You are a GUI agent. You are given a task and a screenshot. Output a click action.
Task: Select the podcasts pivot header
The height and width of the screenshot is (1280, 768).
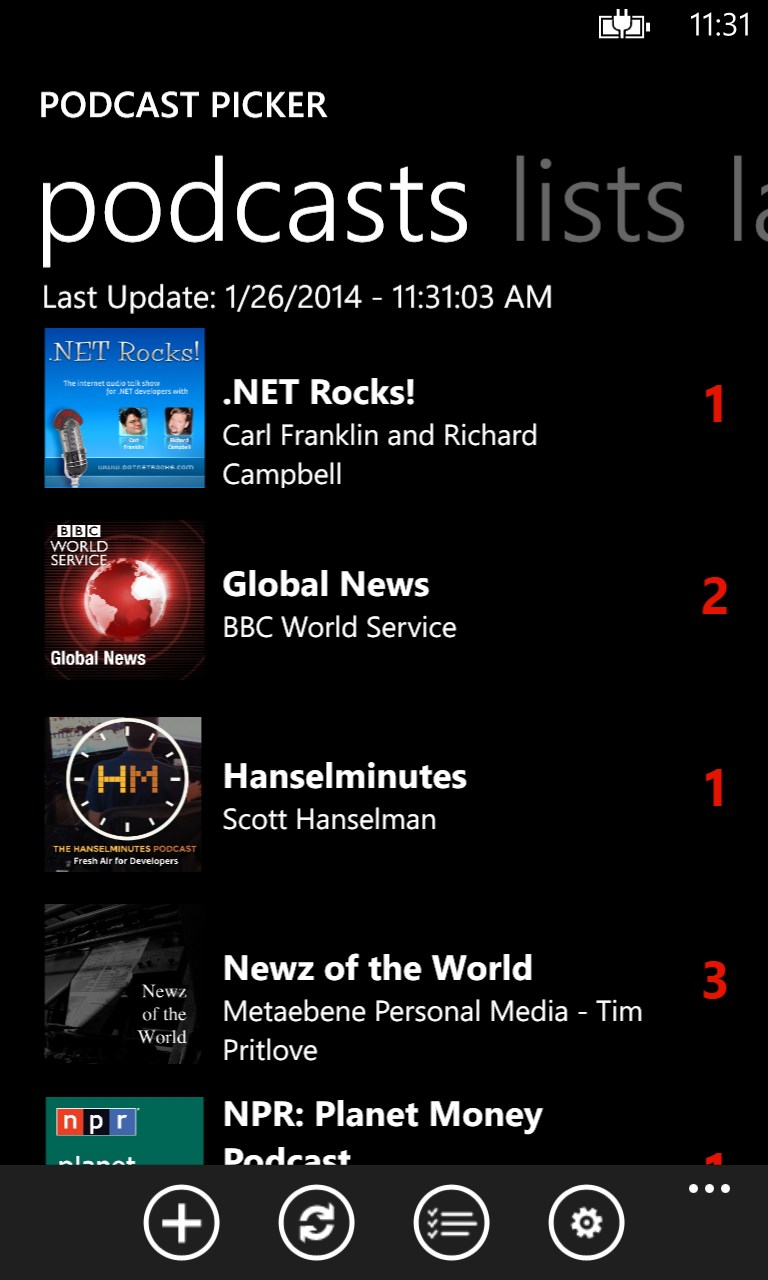253,203
